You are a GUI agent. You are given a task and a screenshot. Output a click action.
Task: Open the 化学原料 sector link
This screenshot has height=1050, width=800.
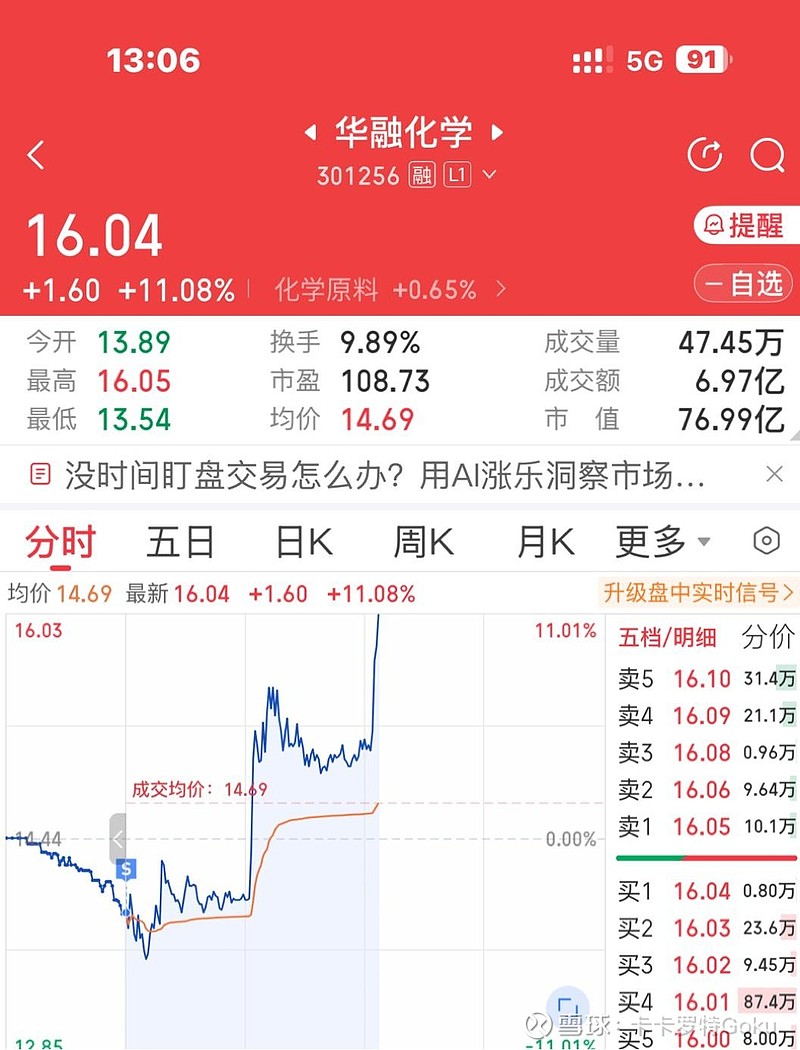coord(390,291)
